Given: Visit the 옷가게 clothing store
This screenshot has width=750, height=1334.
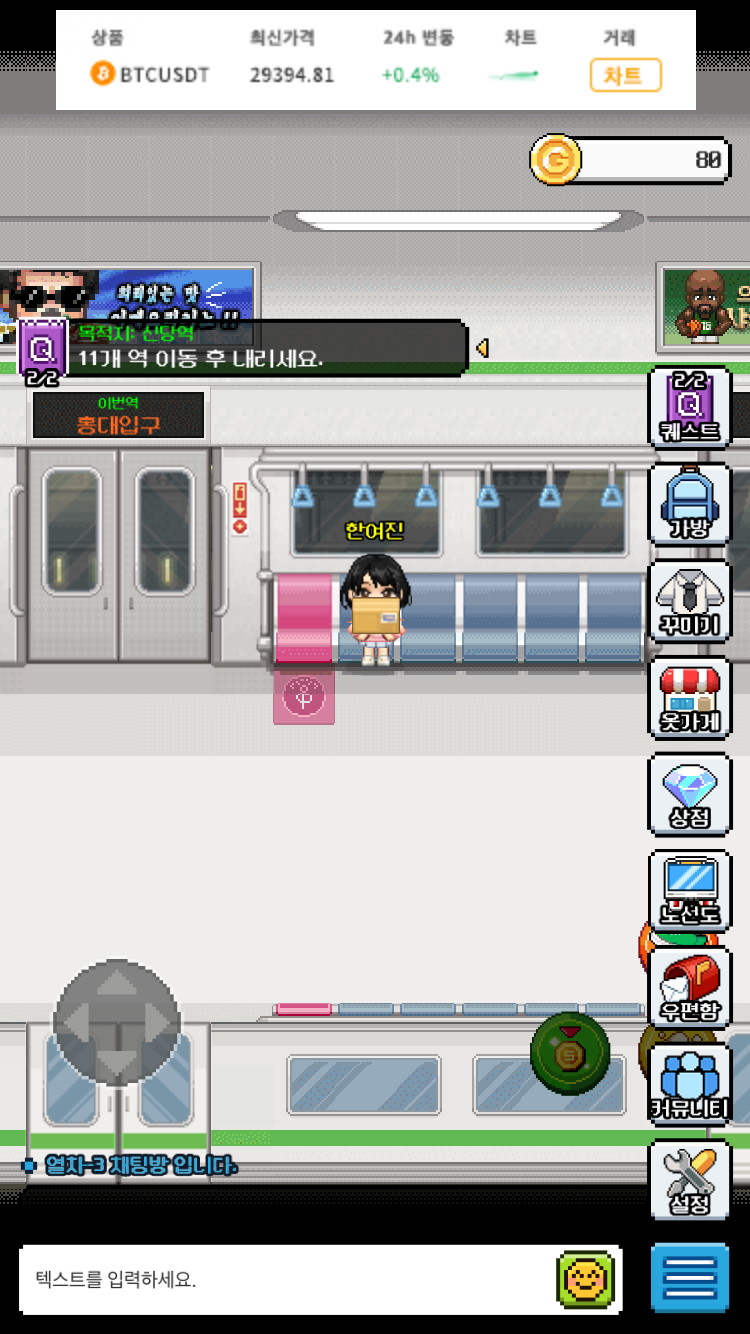Looking at the screenshot, I should click(x=689, y=698).
